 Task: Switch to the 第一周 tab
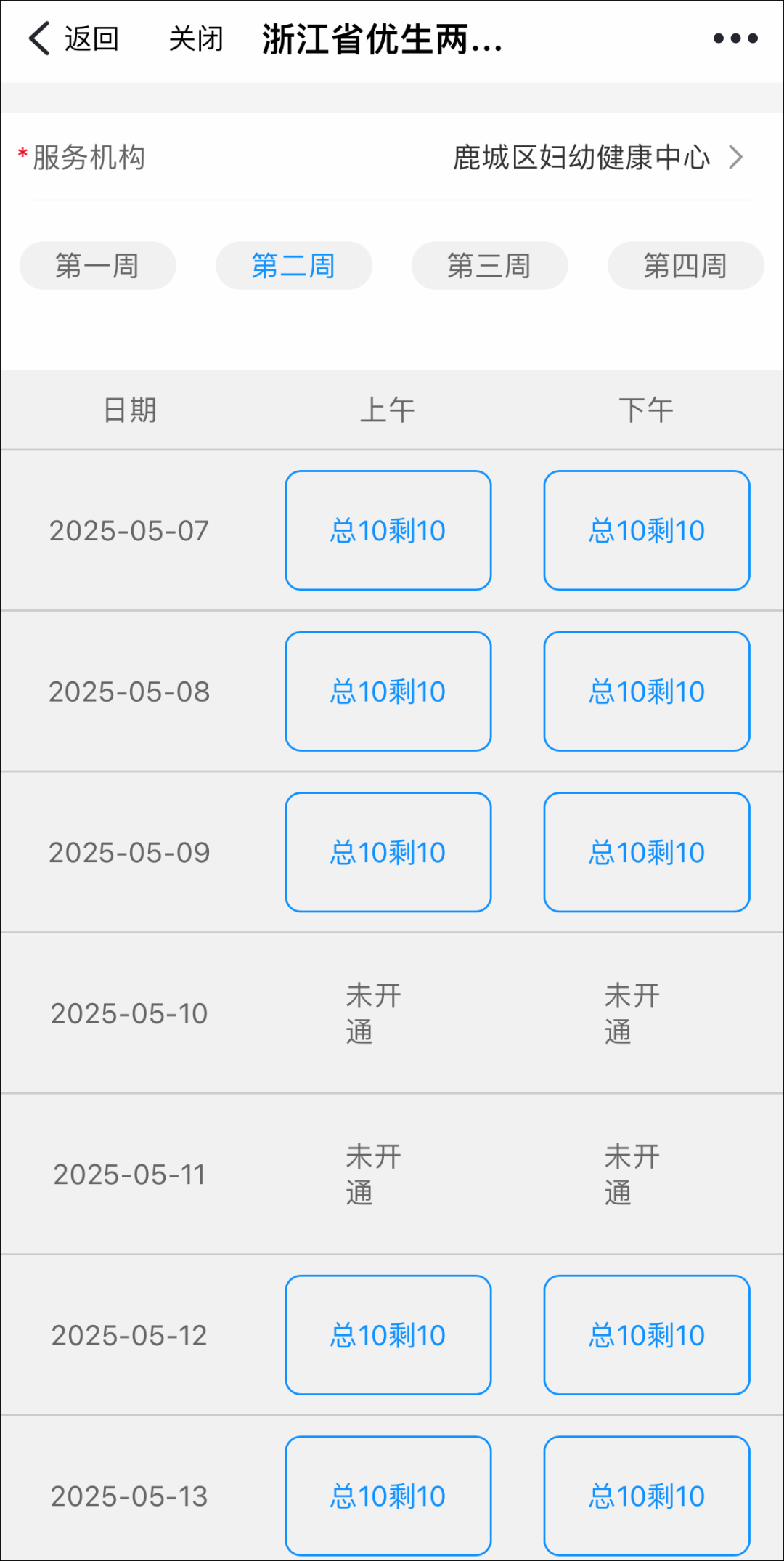point(98,266)
